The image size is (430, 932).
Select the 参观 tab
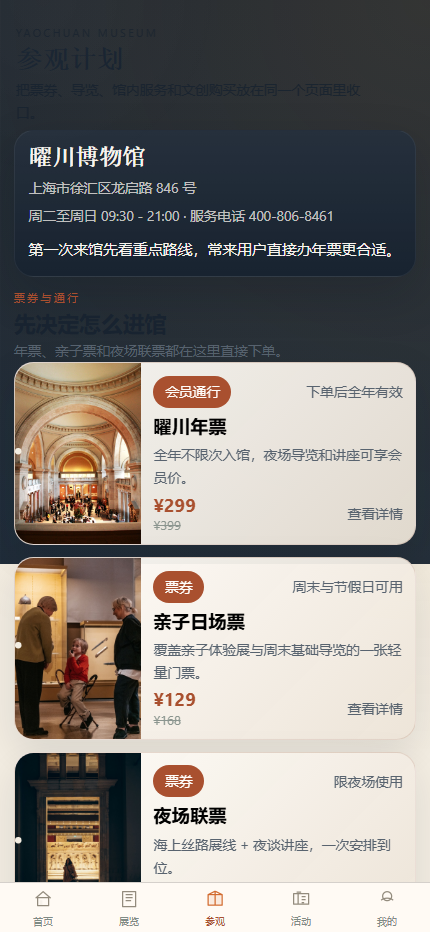(x=215, y=908)
